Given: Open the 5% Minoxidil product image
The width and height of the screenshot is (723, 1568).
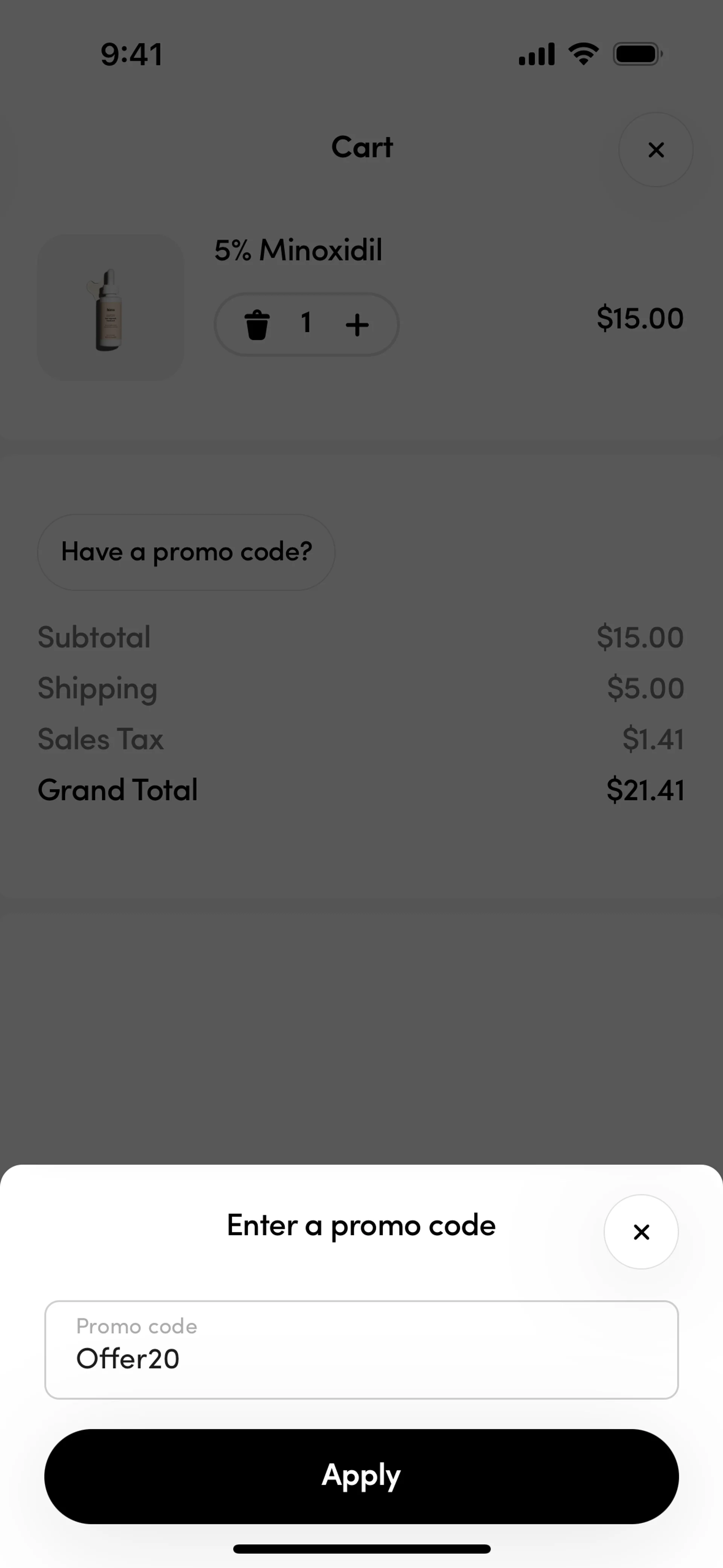Looking at the screenshot, I should [110, 308].
